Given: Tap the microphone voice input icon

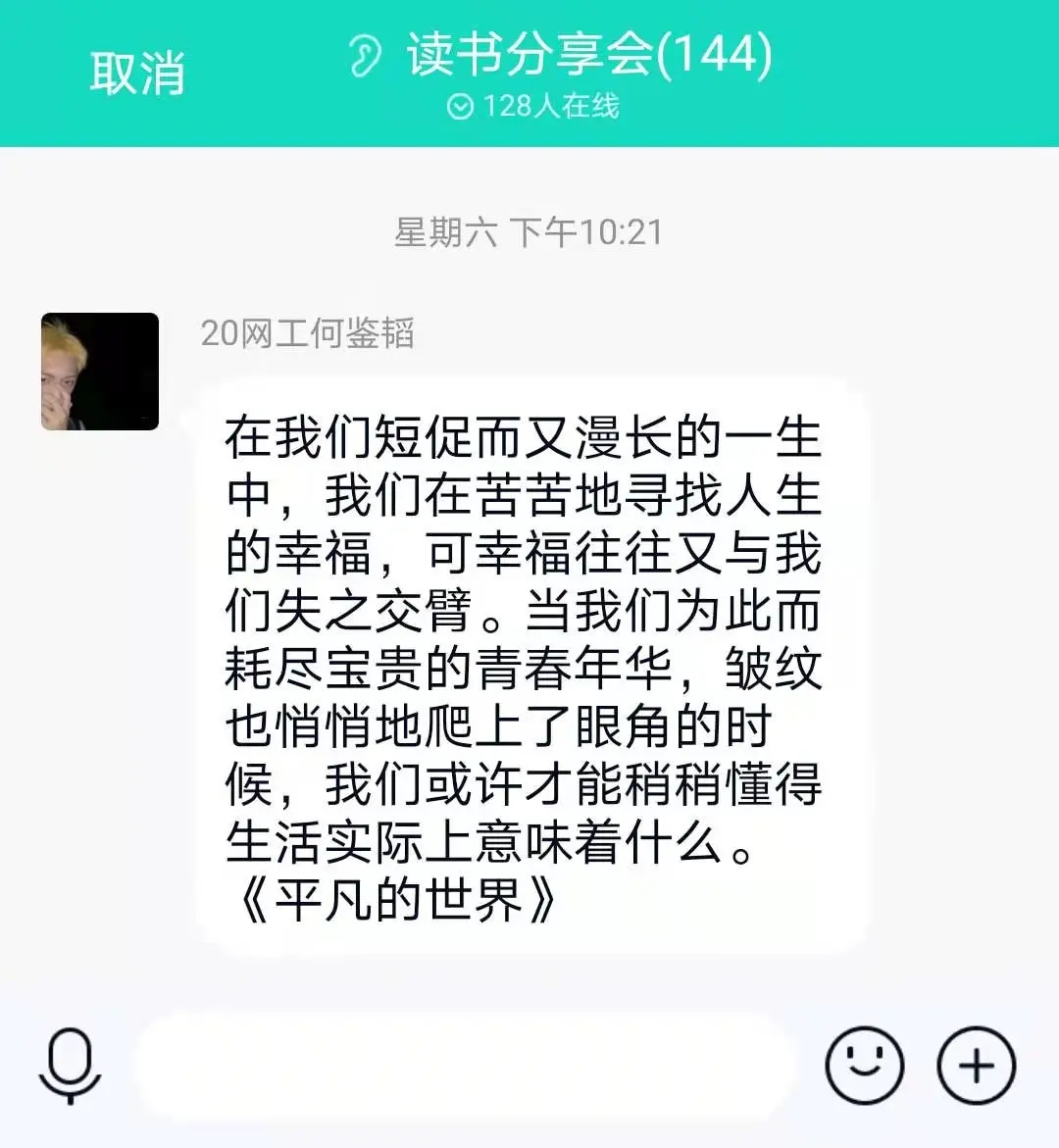Looking at the screenshot, I should tap(70, 1066).
